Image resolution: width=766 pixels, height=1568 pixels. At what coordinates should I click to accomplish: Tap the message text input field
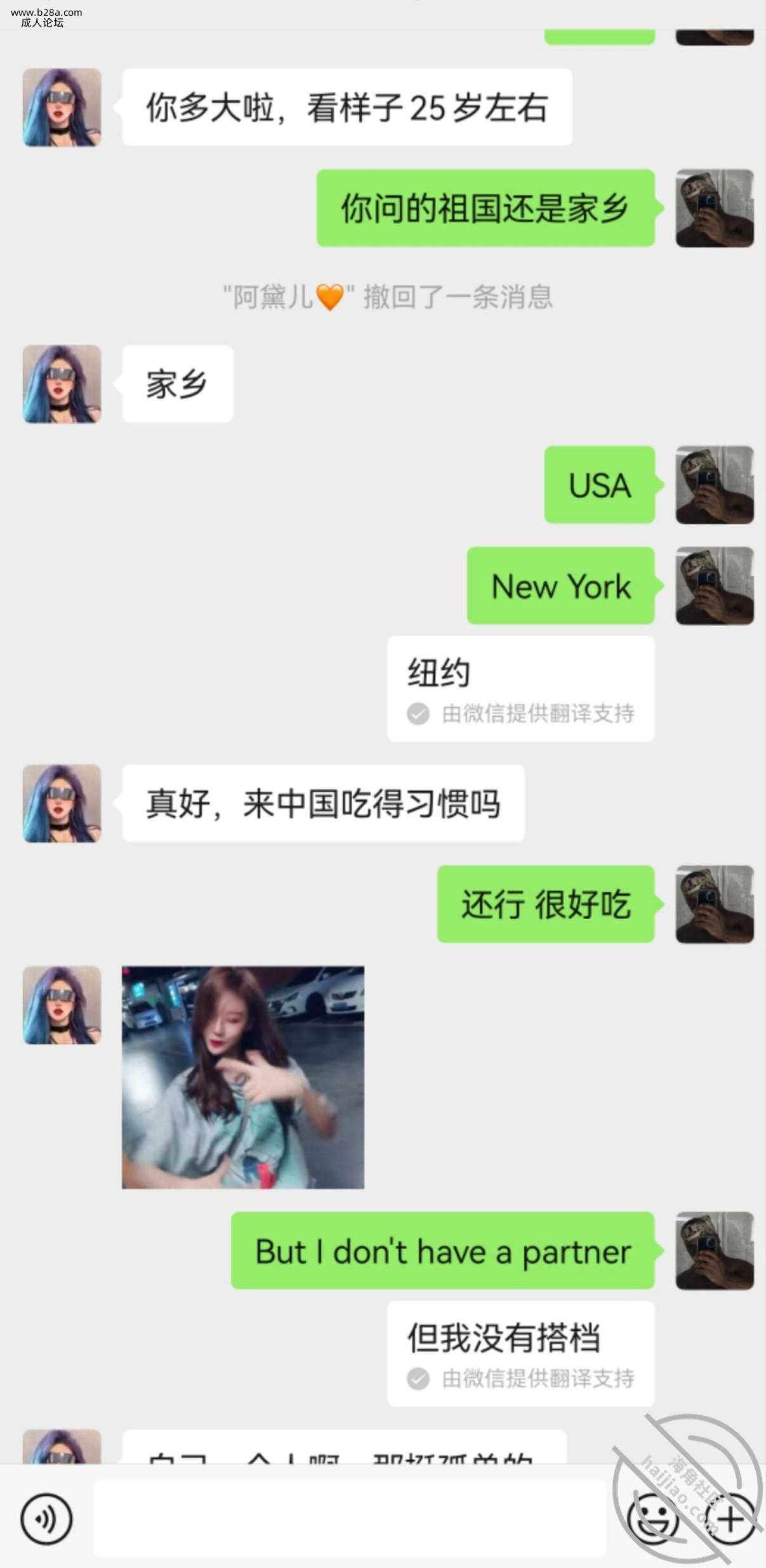(x=349, y=1519)
